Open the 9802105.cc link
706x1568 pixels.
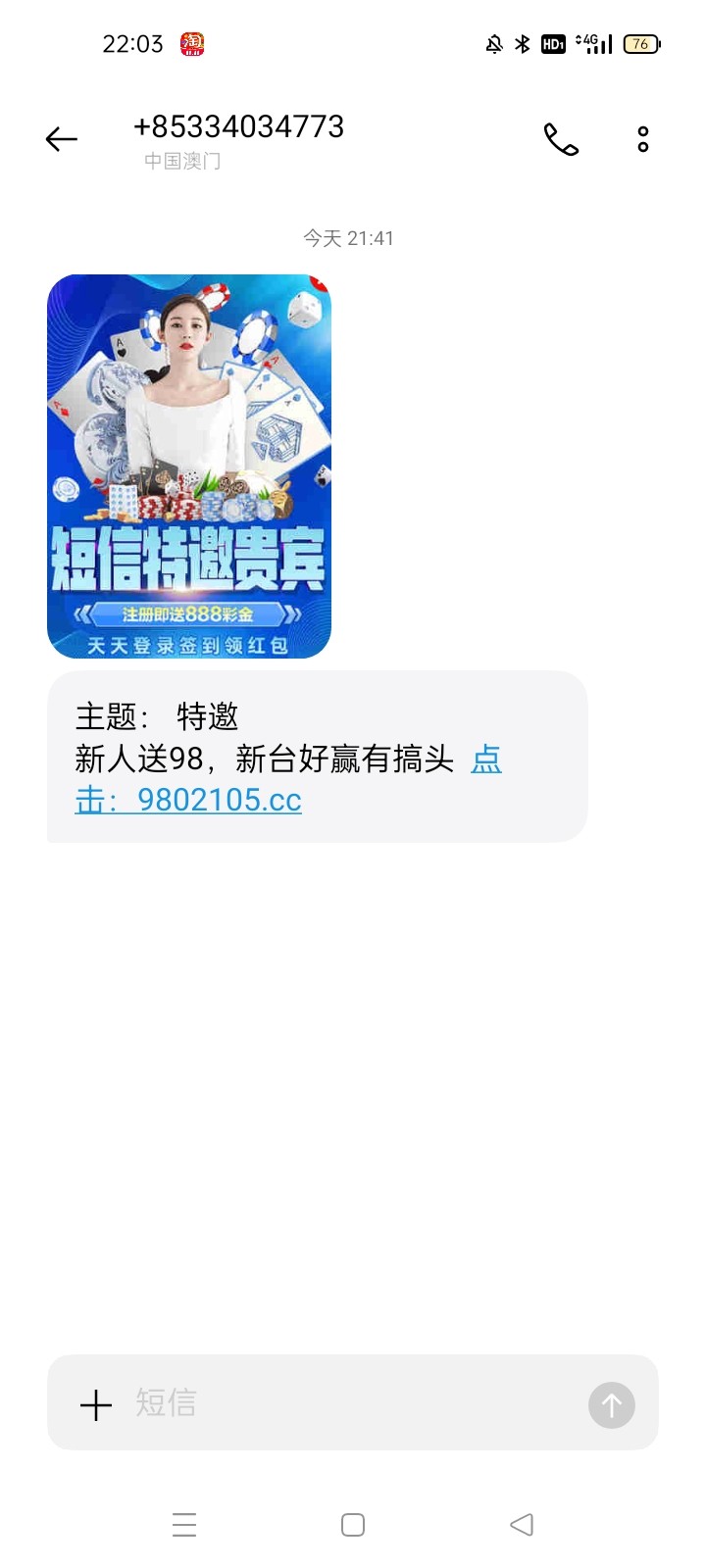click(x=219, y=801)
